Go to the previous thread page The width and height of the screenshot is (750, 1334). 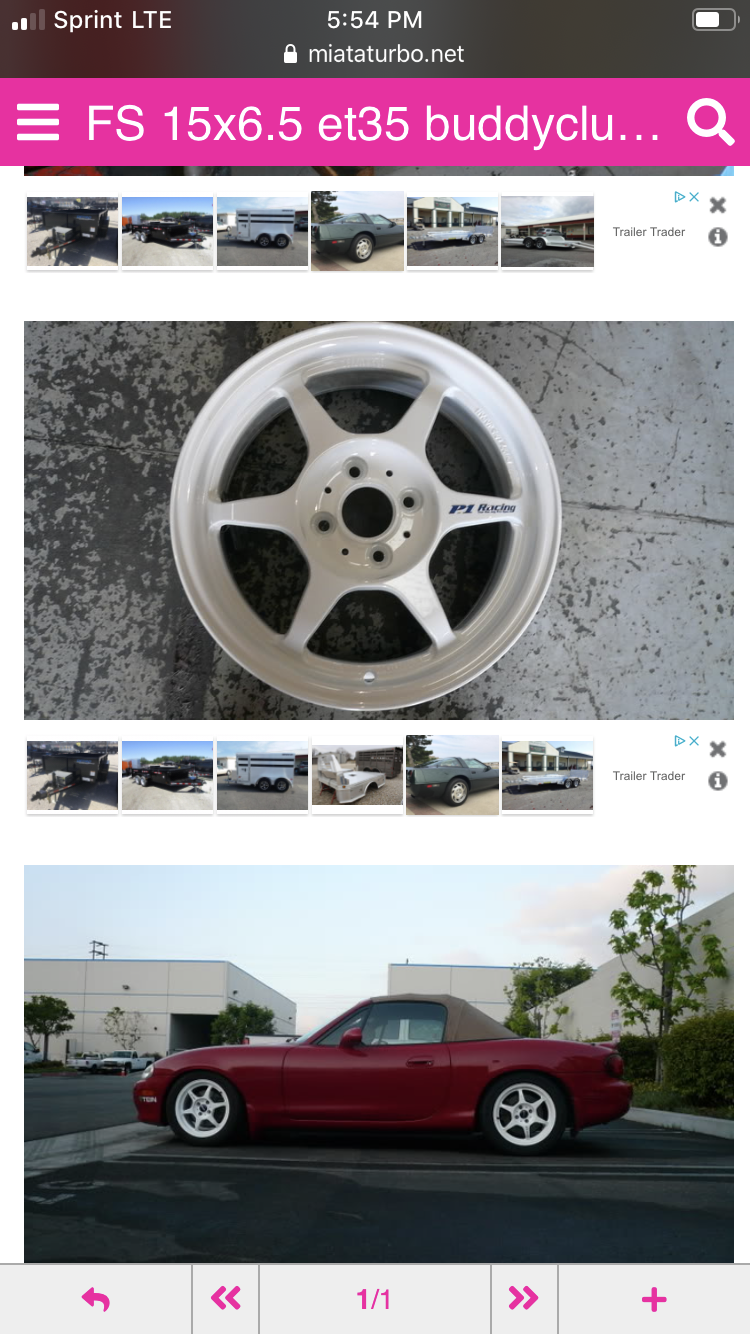(226, 1299)
